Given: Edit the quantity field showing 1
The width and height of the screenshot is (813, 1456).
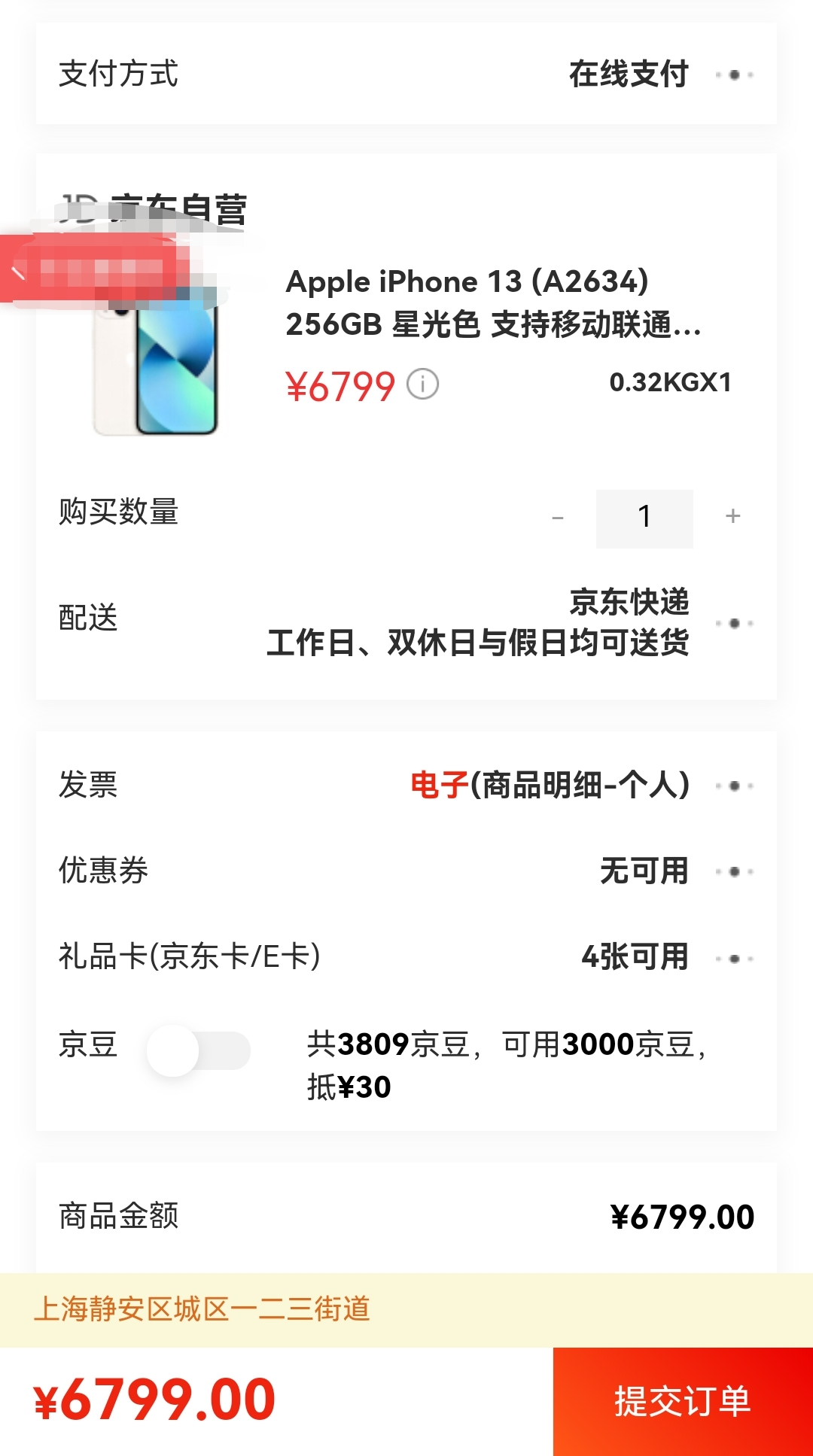Looking at the screenshot, I should (644, 518).
